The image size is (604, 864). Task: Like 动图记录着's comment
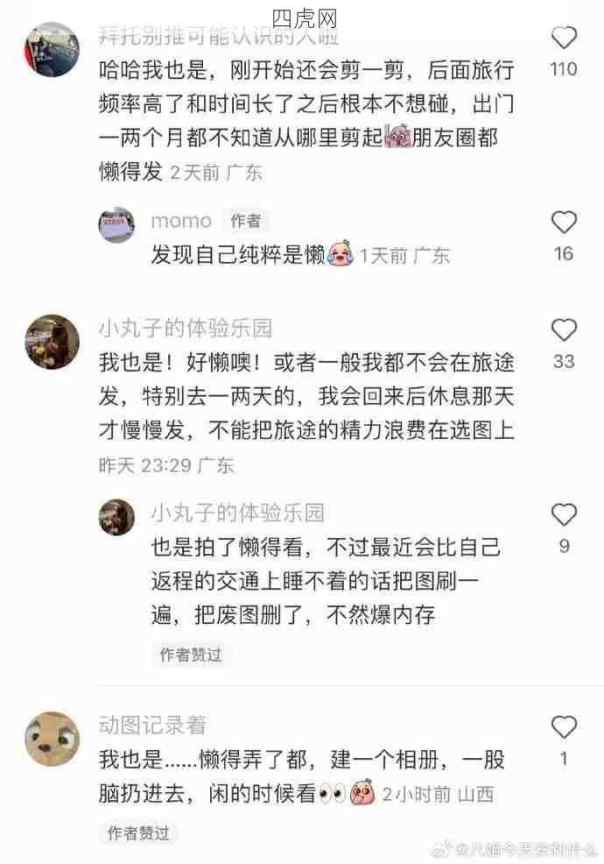[x=564, y=727]
